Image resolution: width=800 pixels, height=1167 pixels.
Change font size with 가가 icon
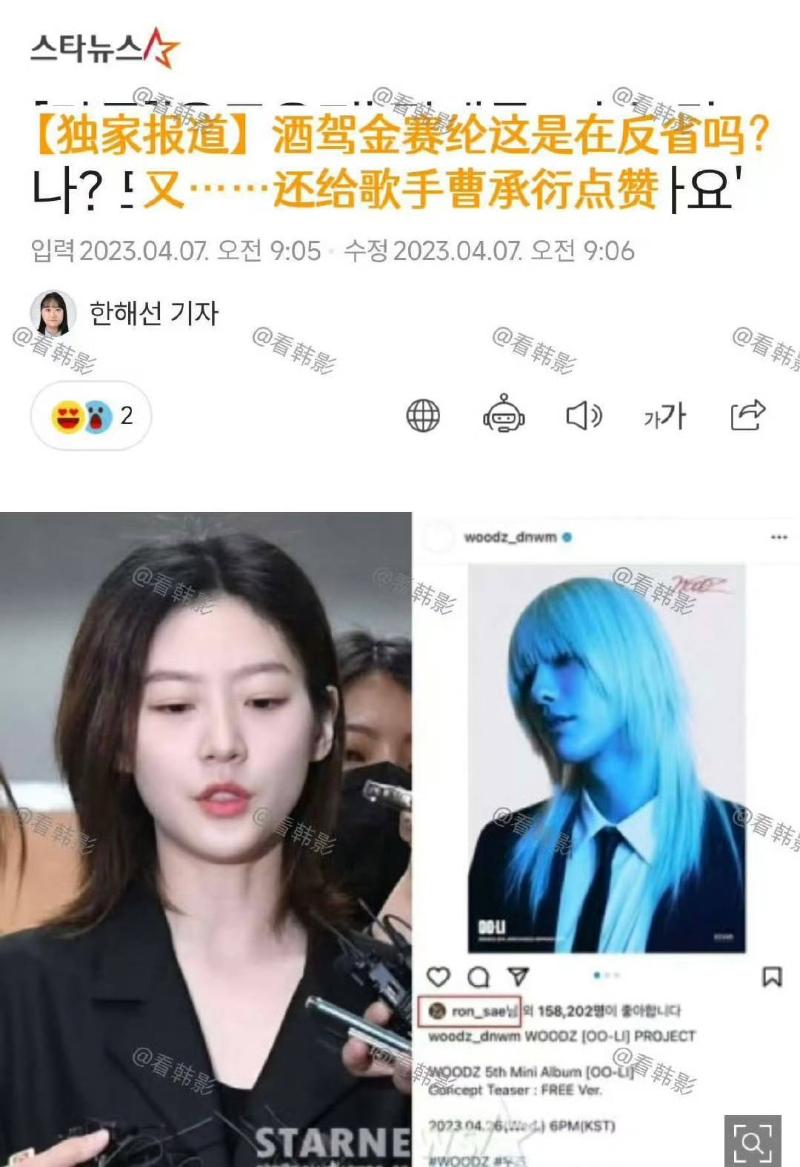tap(664, 415)
